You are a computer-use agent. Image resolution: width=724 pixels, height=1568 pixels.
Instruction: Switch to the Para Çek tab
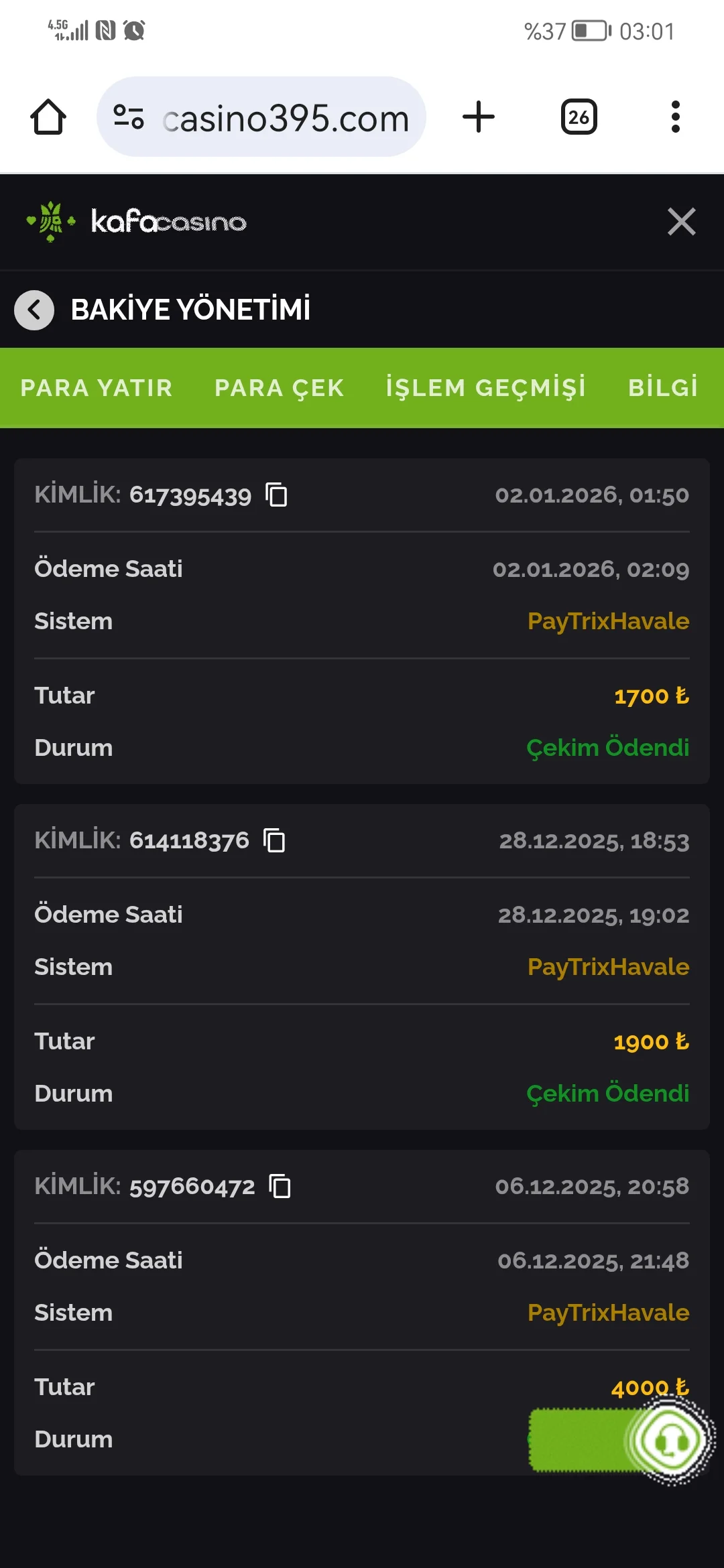click(x=279, y=388)
